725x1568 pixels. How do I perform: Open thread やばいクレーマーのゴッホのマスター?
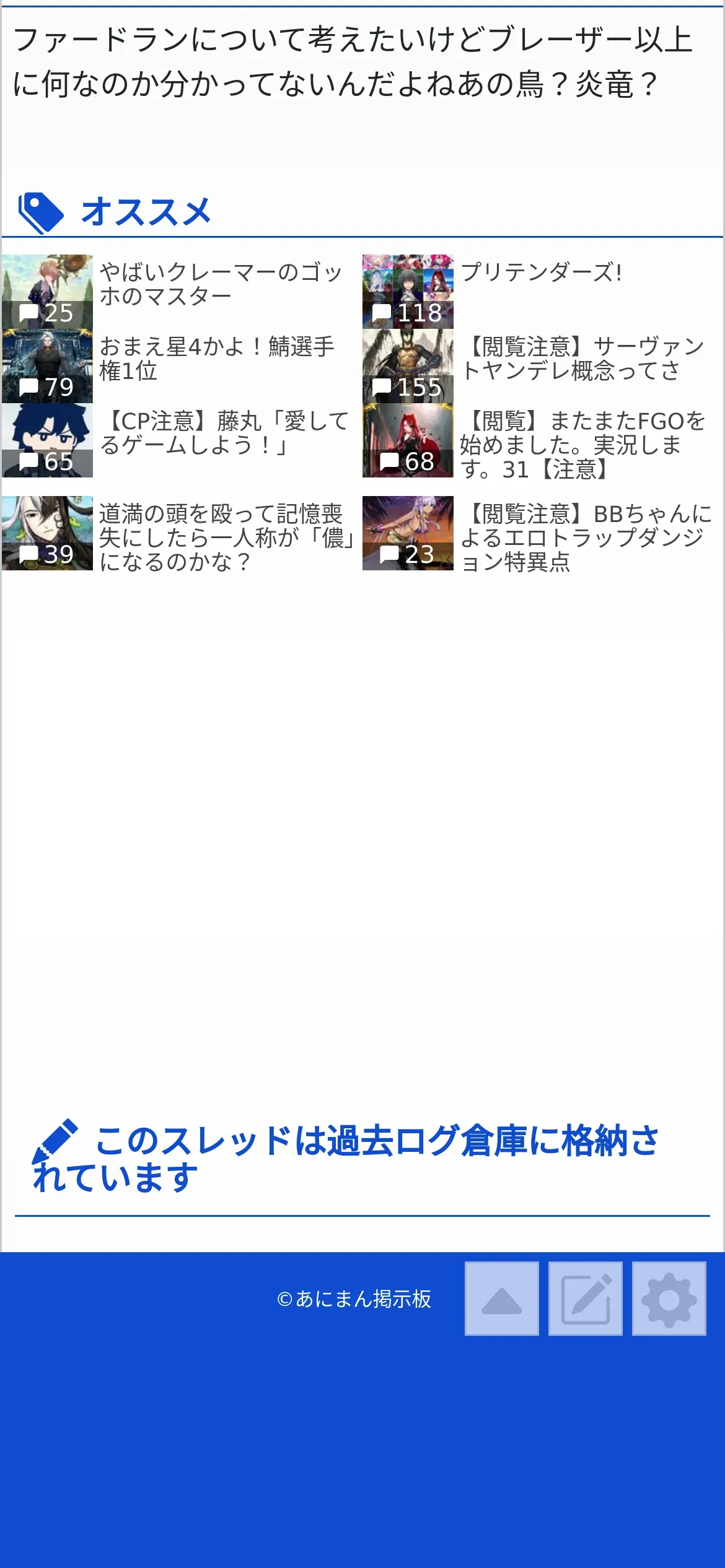pyautogui.click(x=220, y=284)
